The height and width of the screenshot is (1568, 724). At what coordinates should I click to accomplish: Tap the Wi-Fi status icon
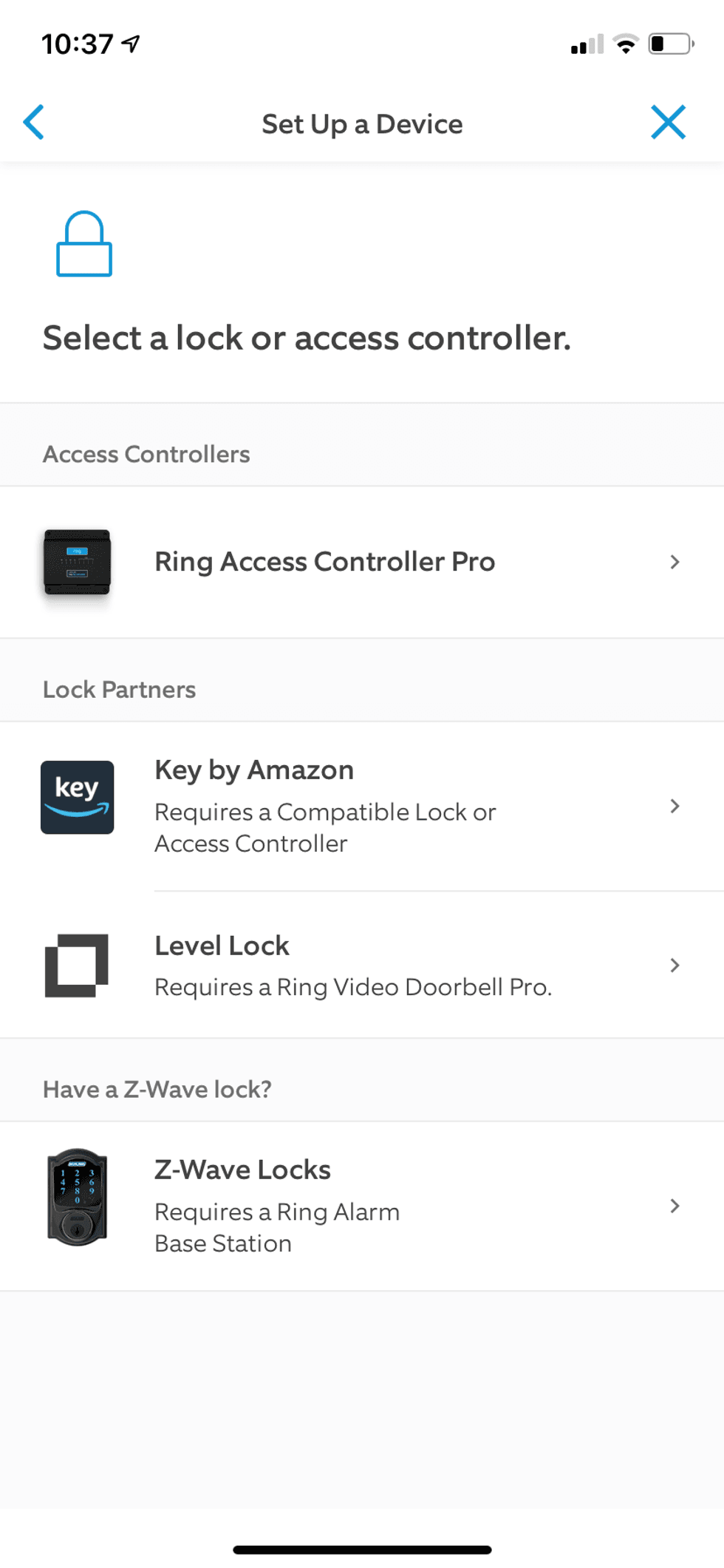[626, 43]
